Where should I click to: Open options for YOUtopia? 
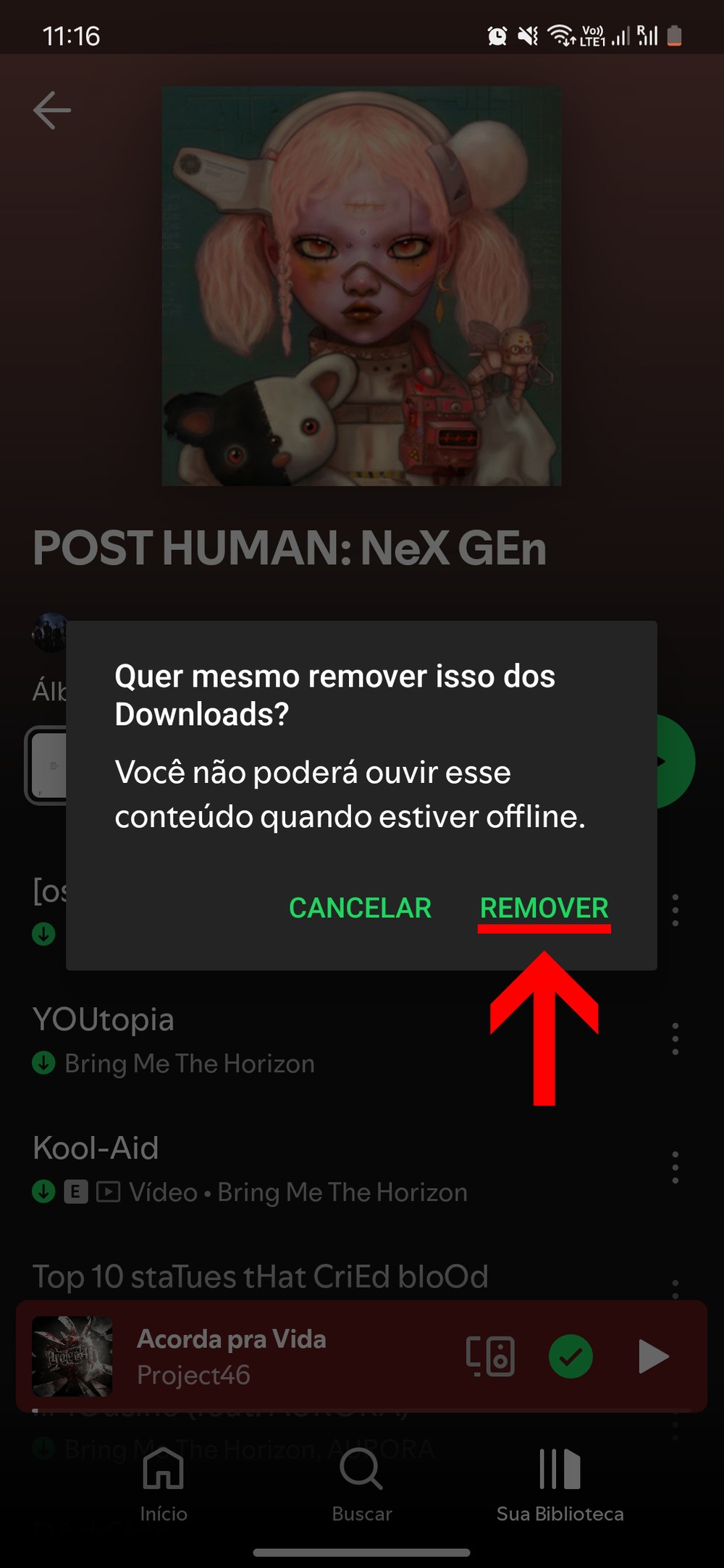click(675, 1039)
